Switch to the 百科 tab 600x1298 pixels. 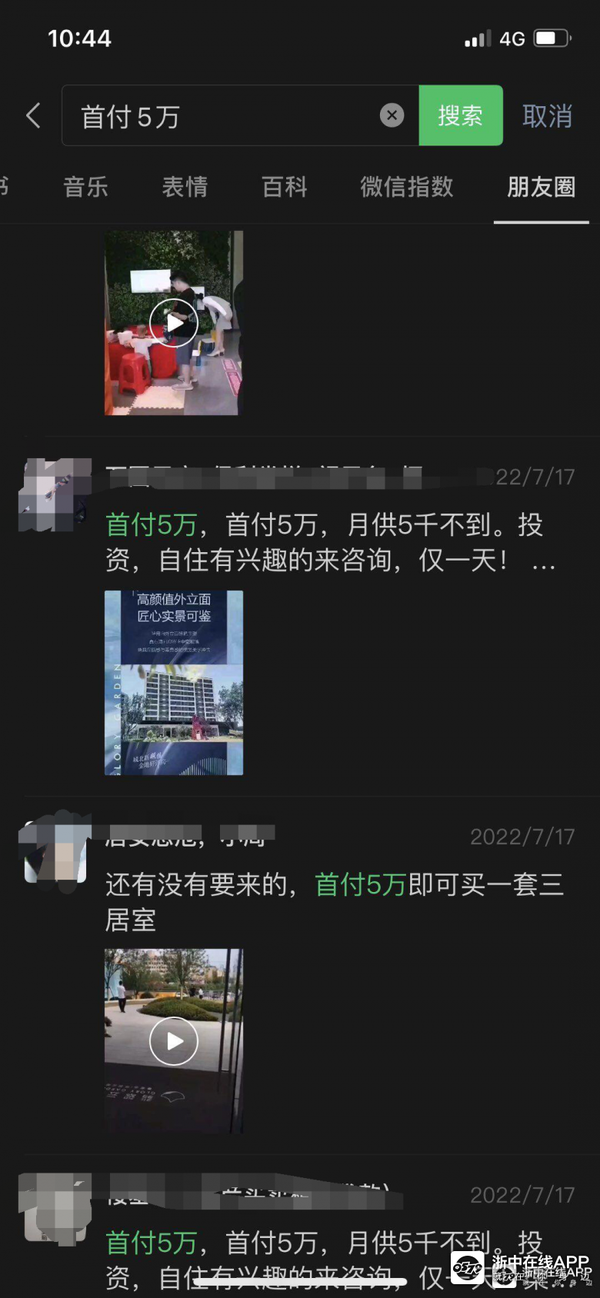[284, 187]
